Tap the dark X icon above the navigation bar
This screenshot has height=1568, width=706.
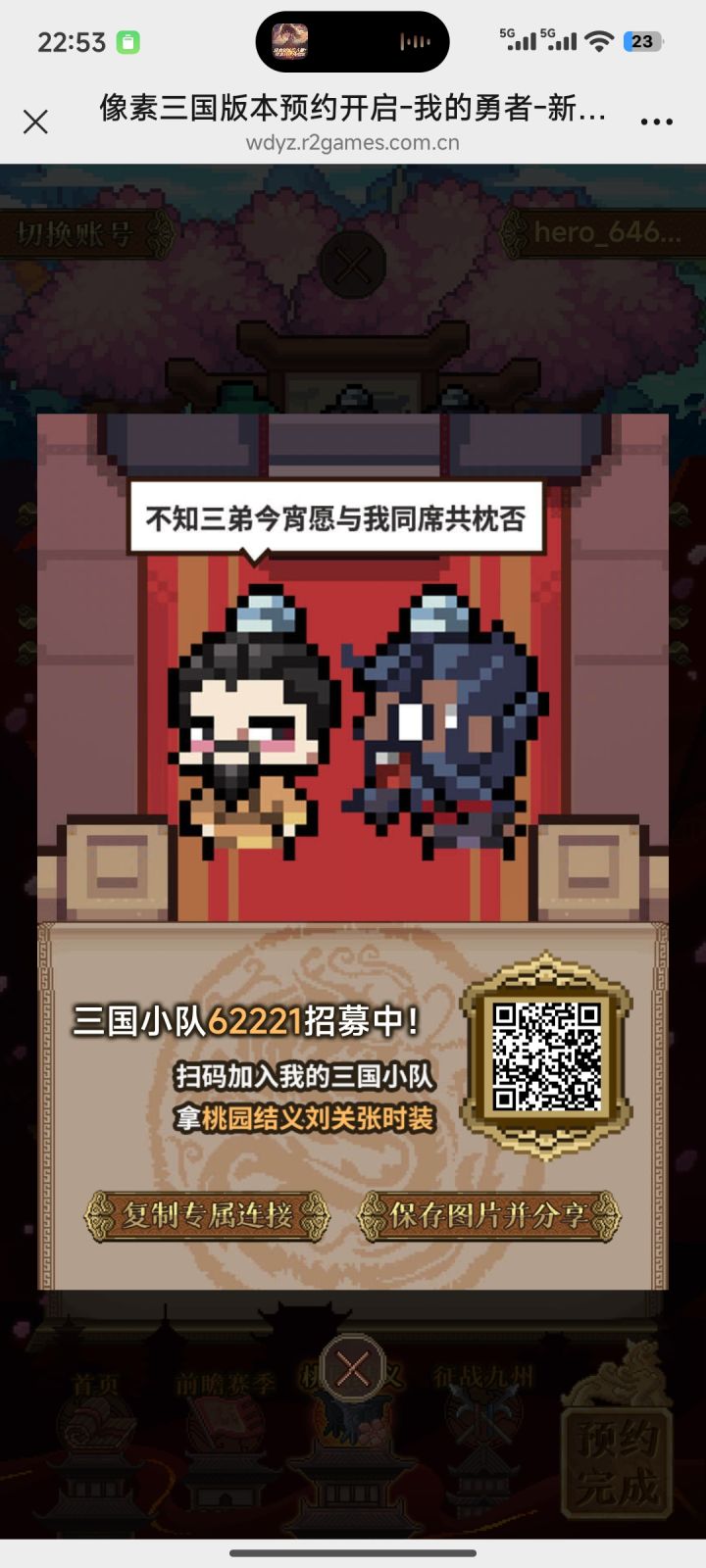pos(353,1371)
